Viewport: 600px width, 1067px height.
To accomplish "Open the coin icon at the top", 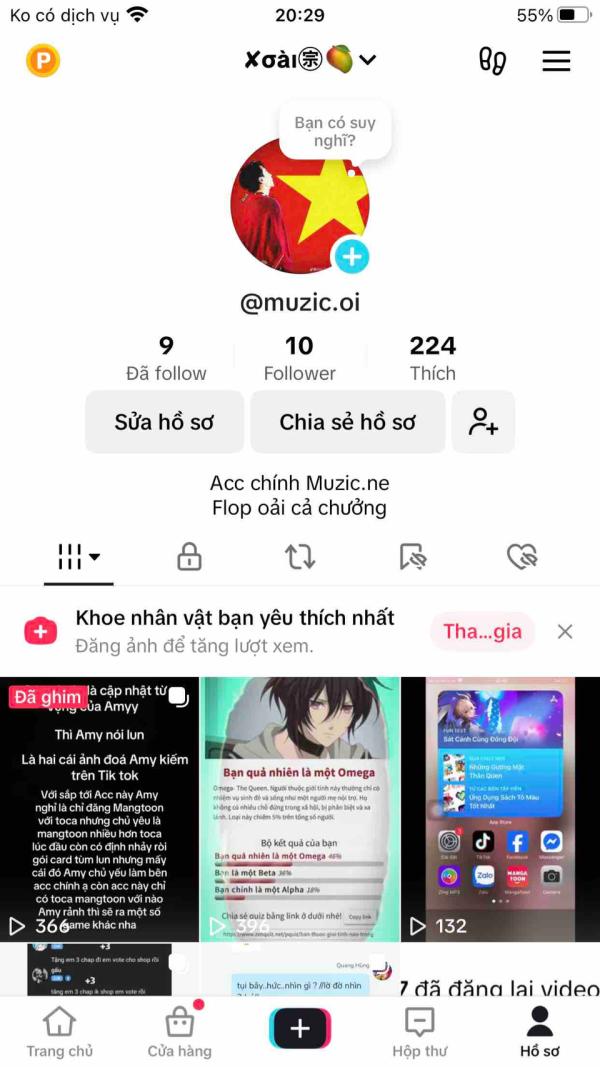I will click(x=43, y=61).
